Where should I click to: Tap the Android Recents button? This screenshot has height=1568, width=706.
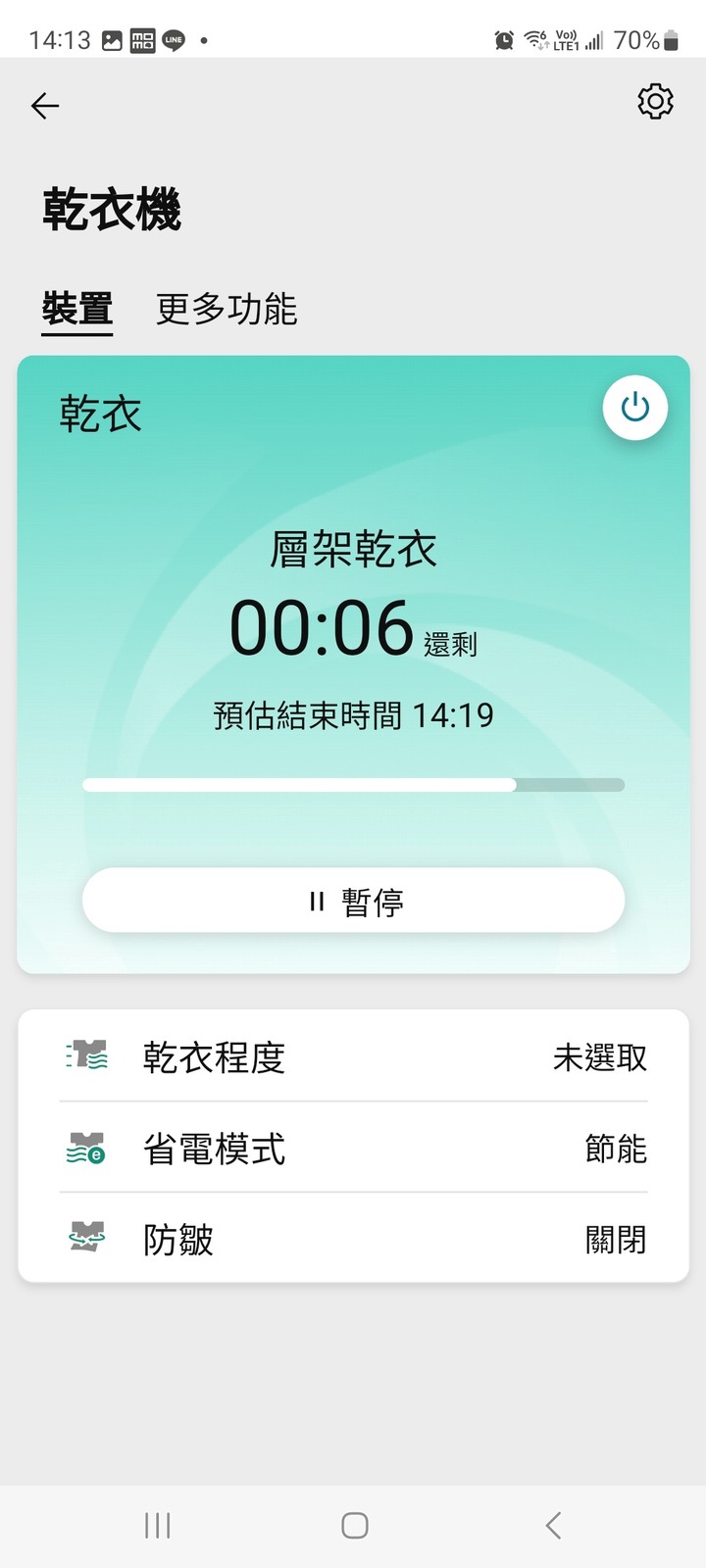pyautogui.click(x=157, y=1525)
